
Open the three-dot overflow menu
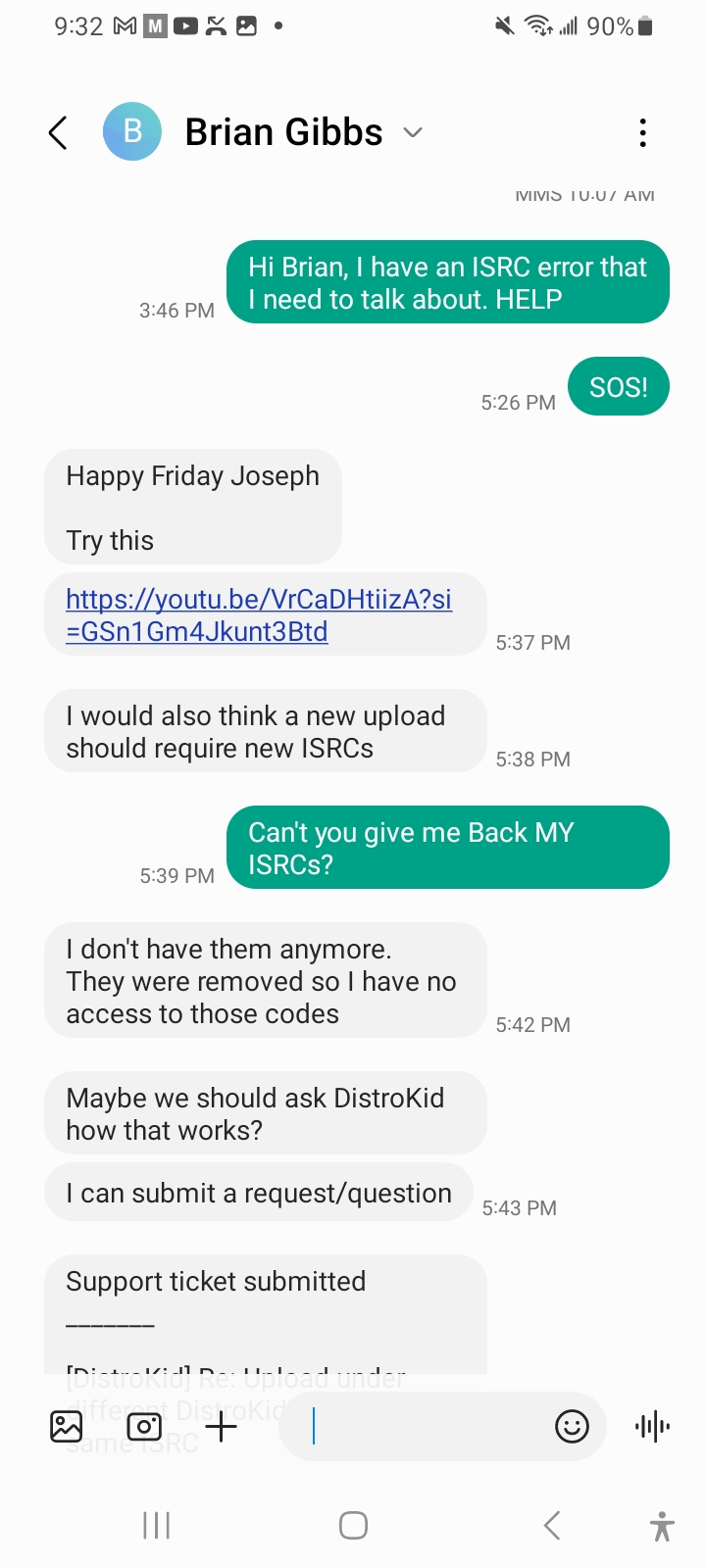pos(642,132)
